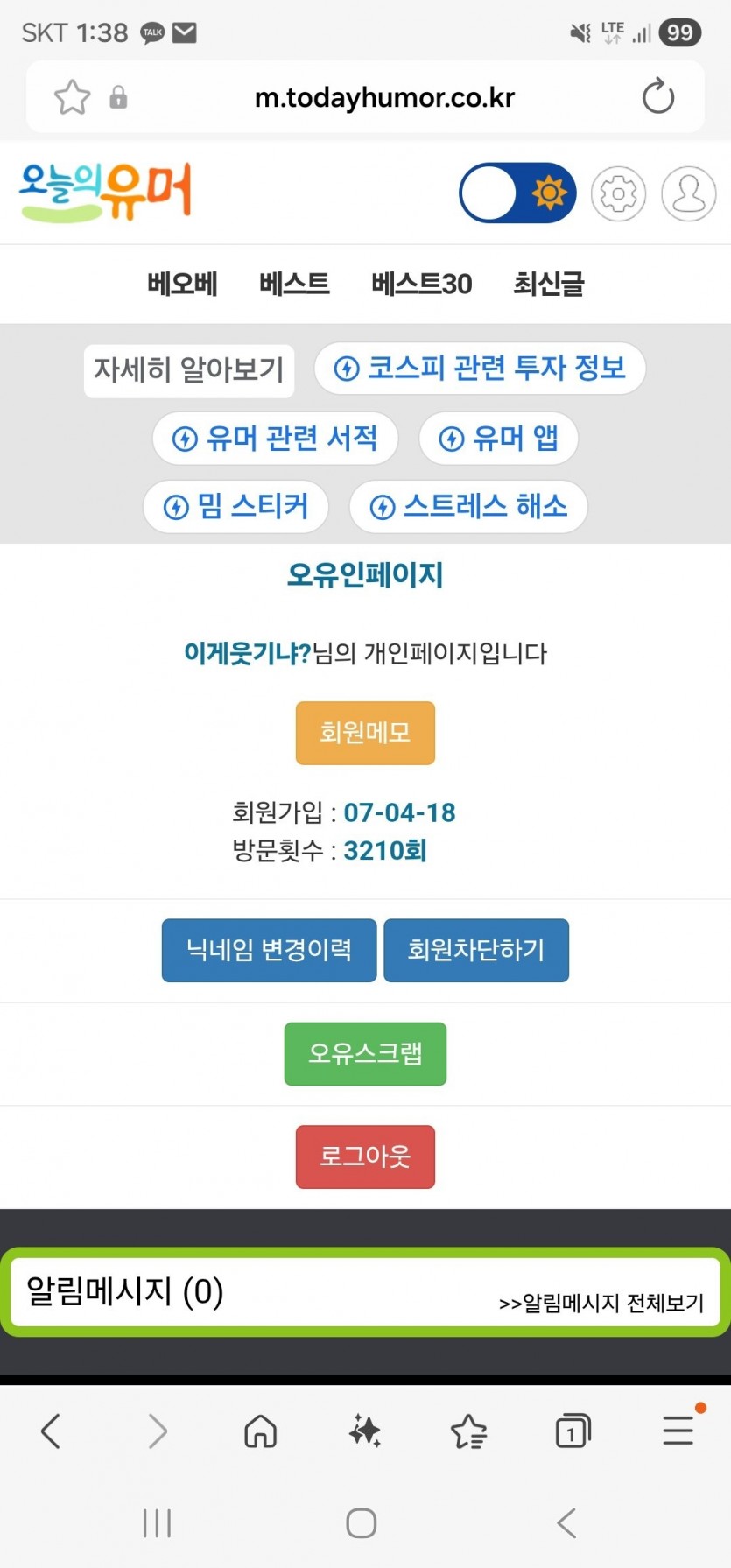Open the browser tabs switcher
Viewport: 731px width, 1568px height.
[x=573, y=1431]
